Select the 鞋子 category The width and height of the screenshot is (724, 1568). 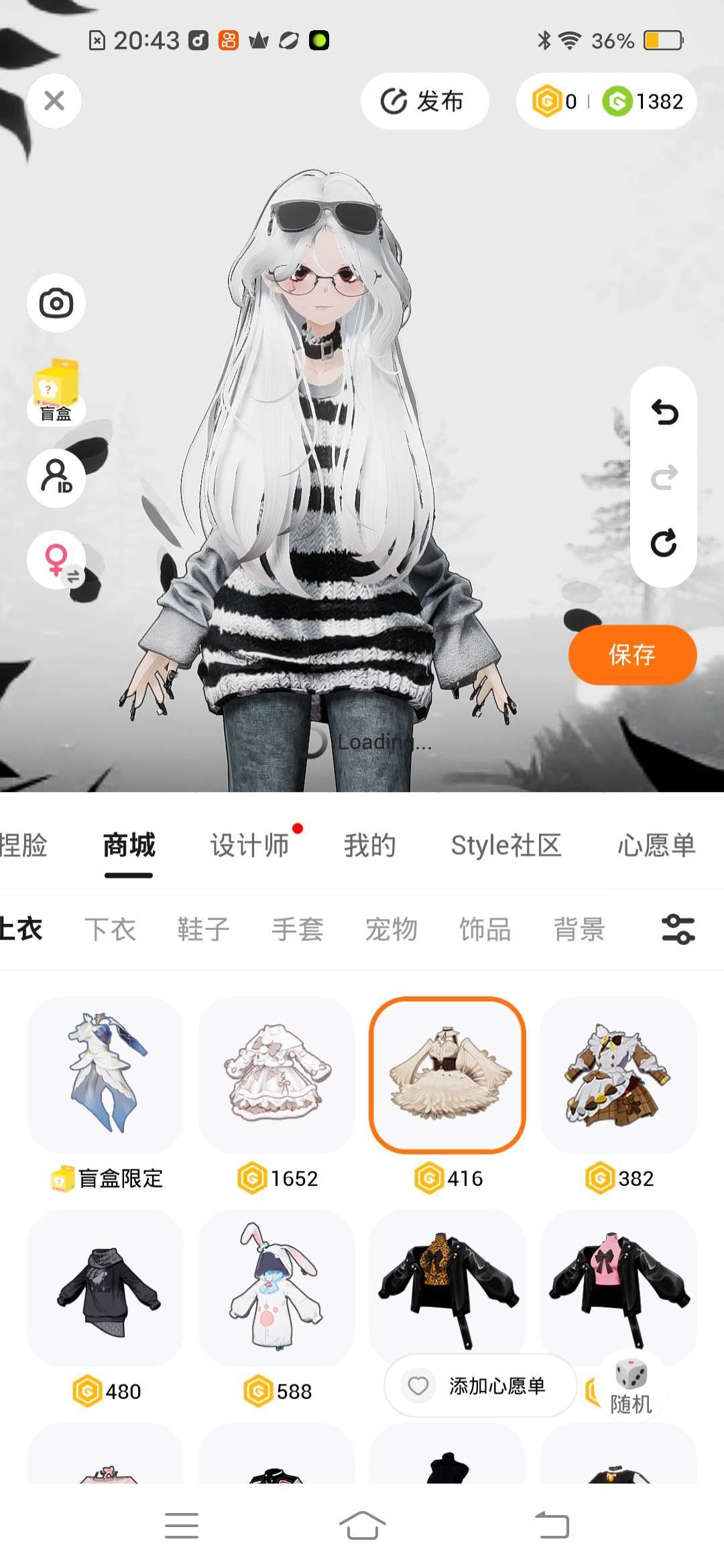[204, 929]
